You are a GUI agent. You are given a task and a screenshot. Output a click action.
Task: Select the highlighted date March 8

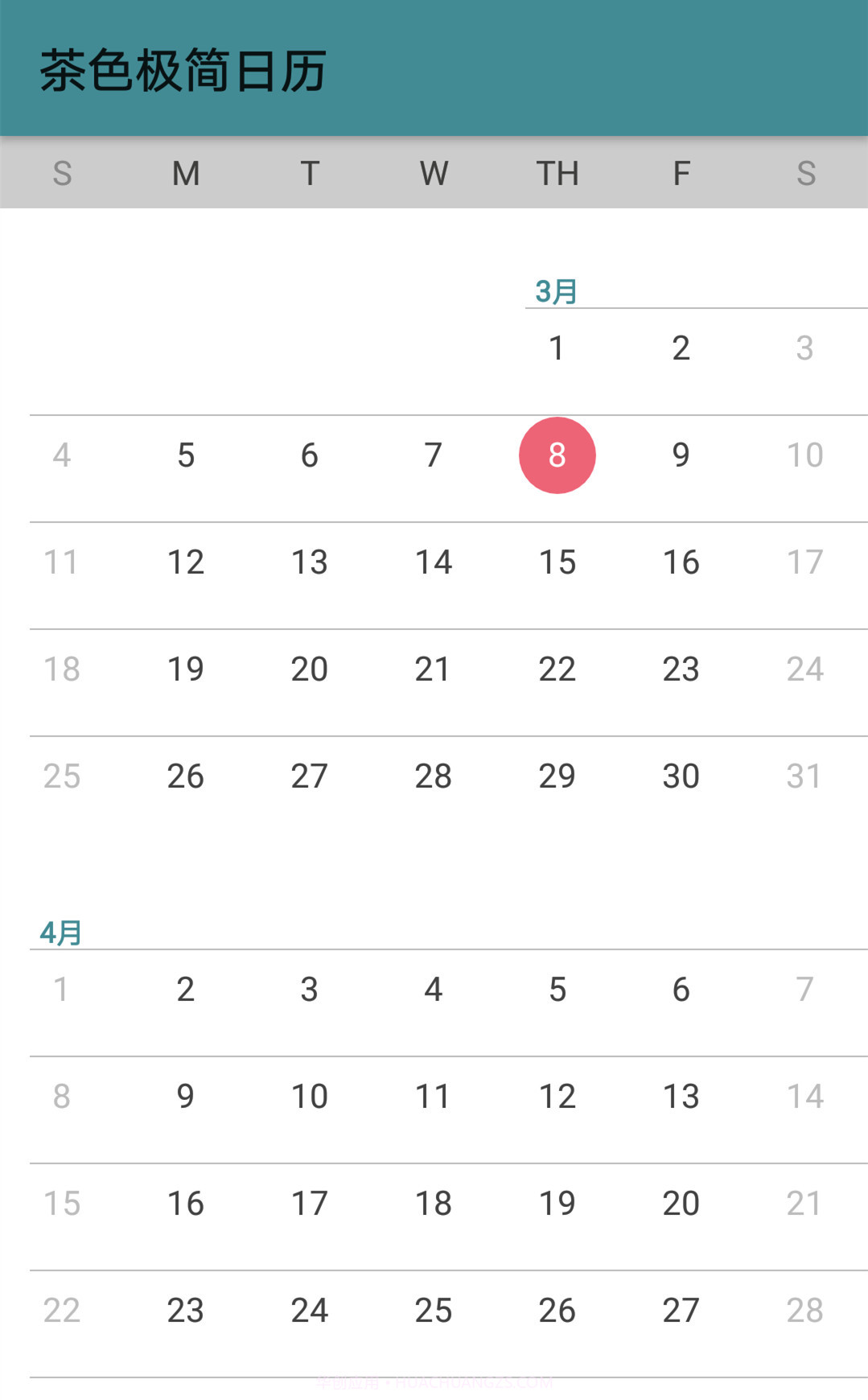coord(557,455)
